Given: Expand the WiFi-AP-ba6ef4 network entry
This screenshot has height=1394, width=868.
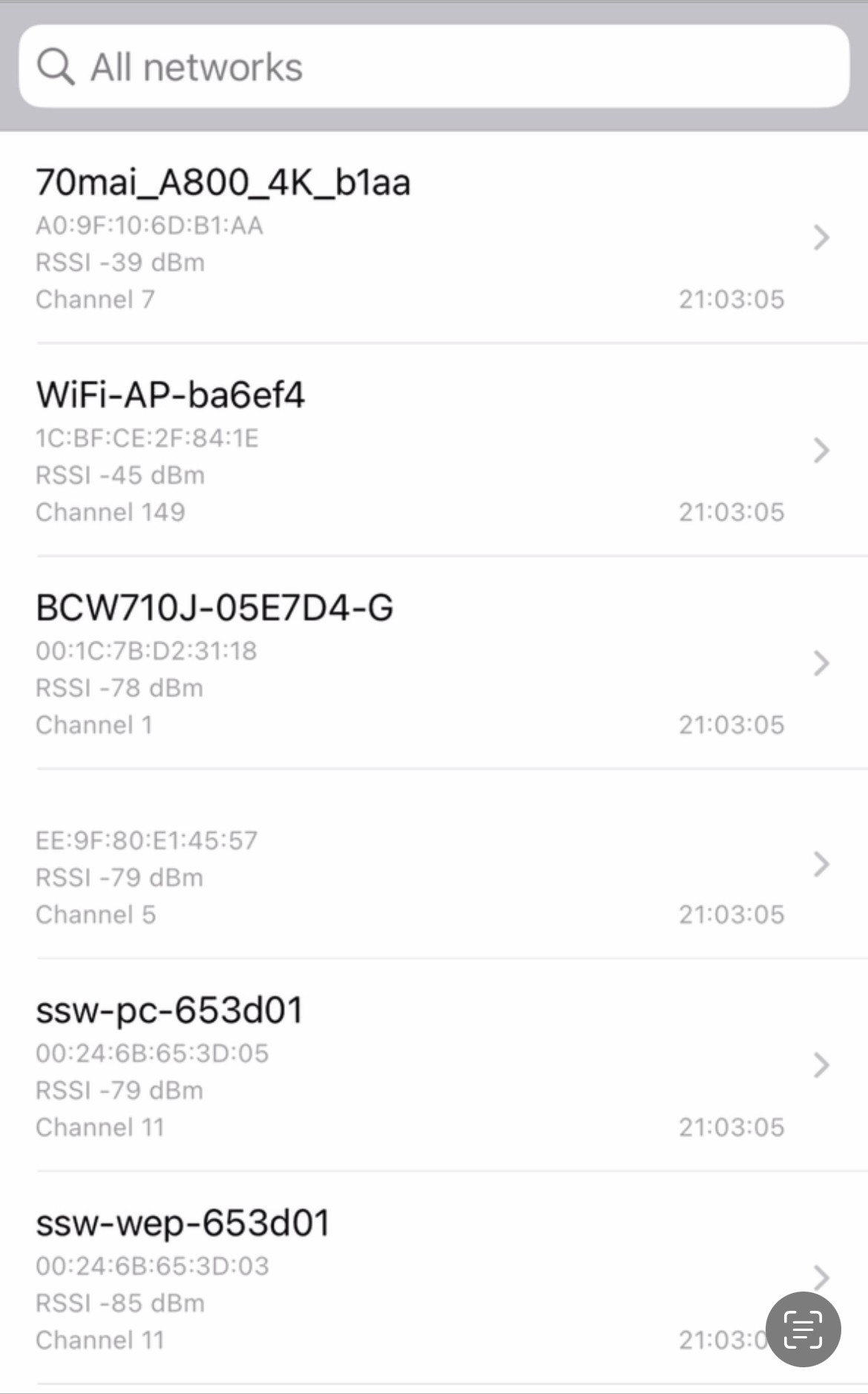Looking at the screenshot, I should click(x=821, y=451).
